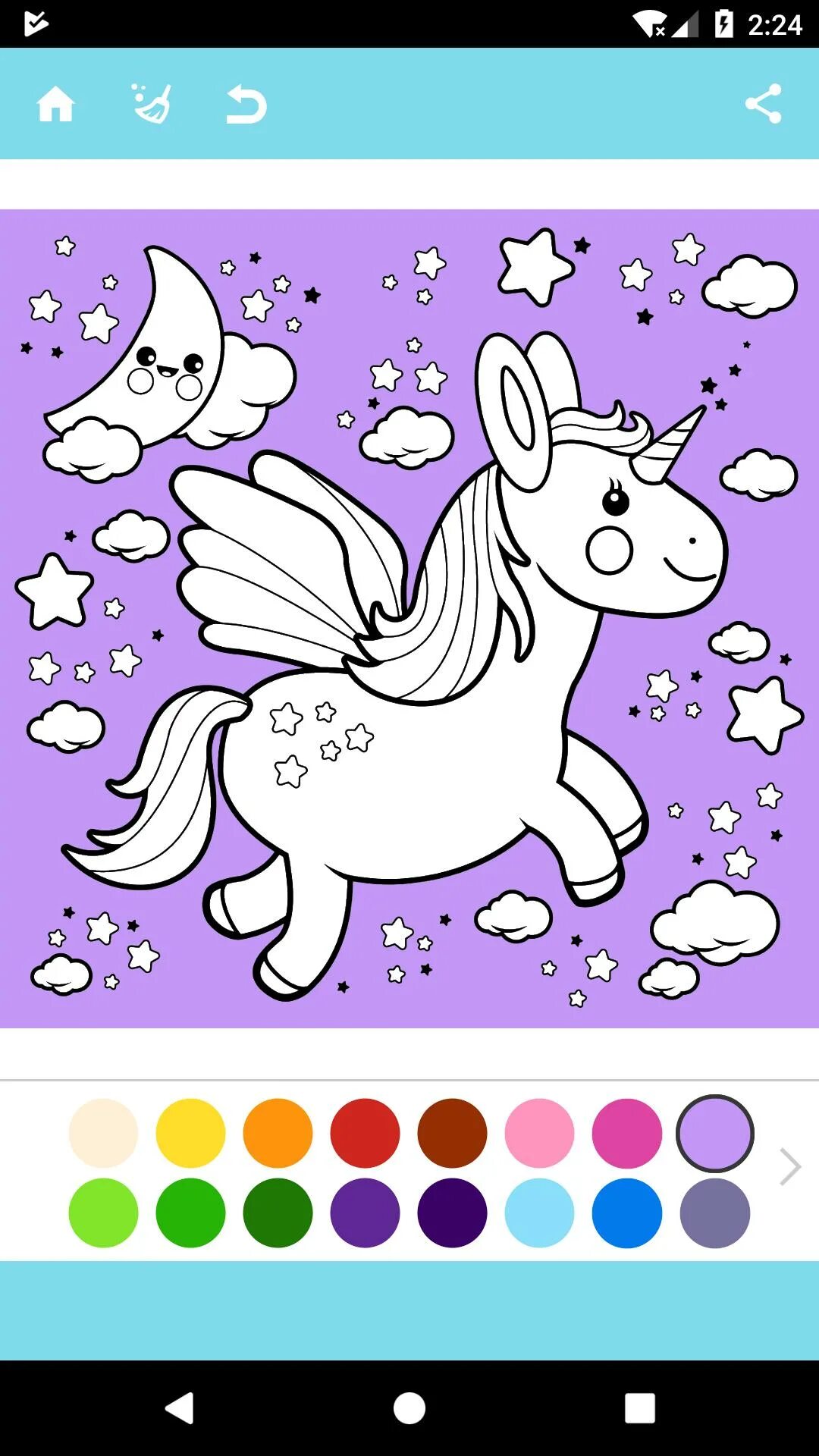The width and height of the screenshot is (819, 1456).
Task: Choose the bright blue color swatch
Action: coord(626,1213)
